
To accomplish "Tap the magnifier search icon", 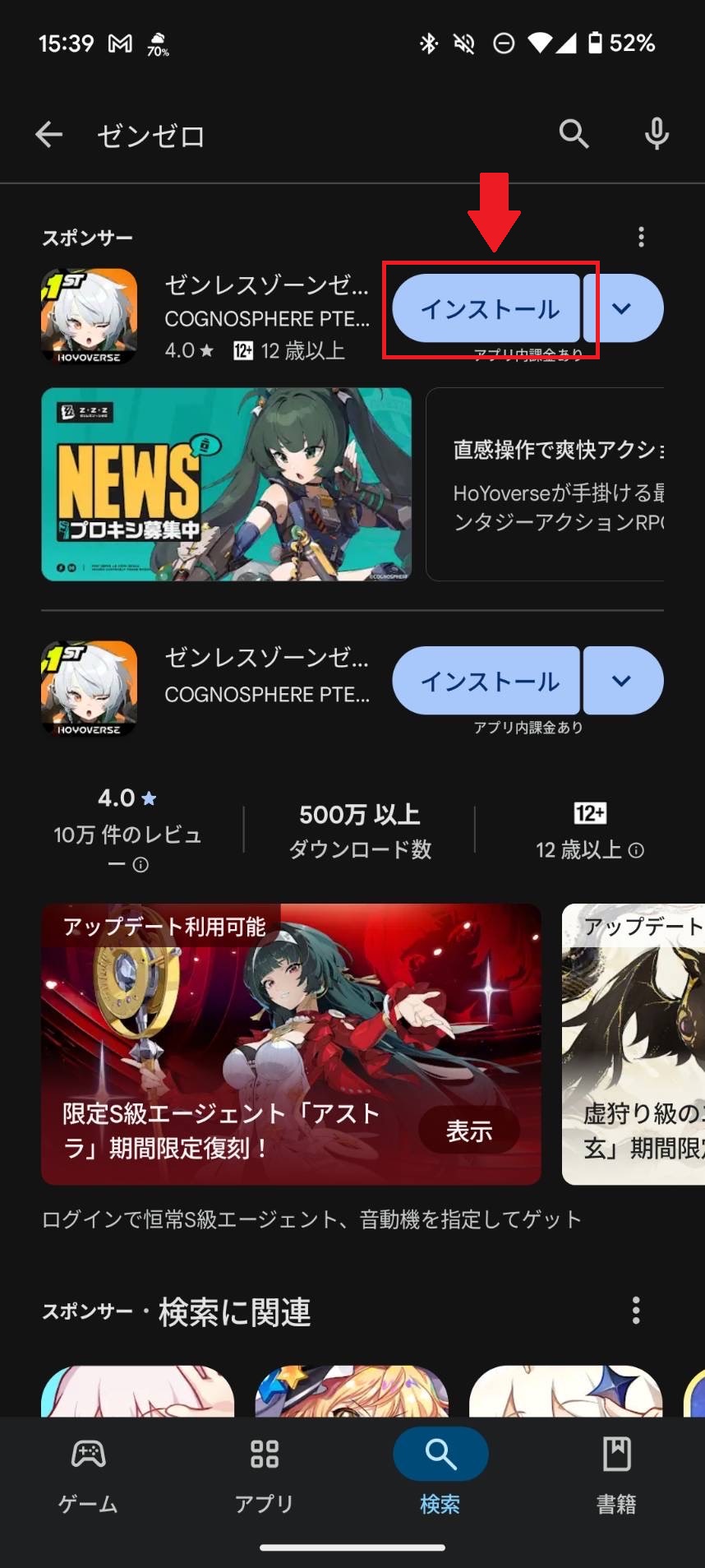I will [574, 133].
